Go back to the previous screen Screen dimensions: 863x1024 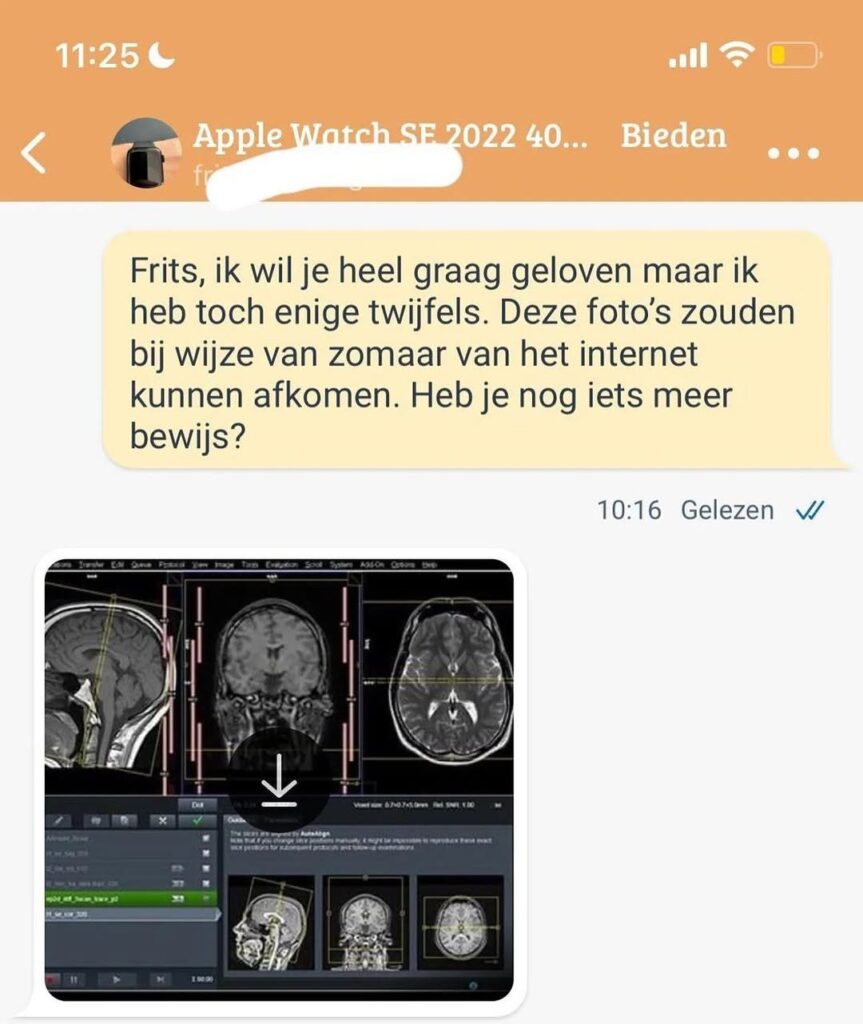click(34, 153)
